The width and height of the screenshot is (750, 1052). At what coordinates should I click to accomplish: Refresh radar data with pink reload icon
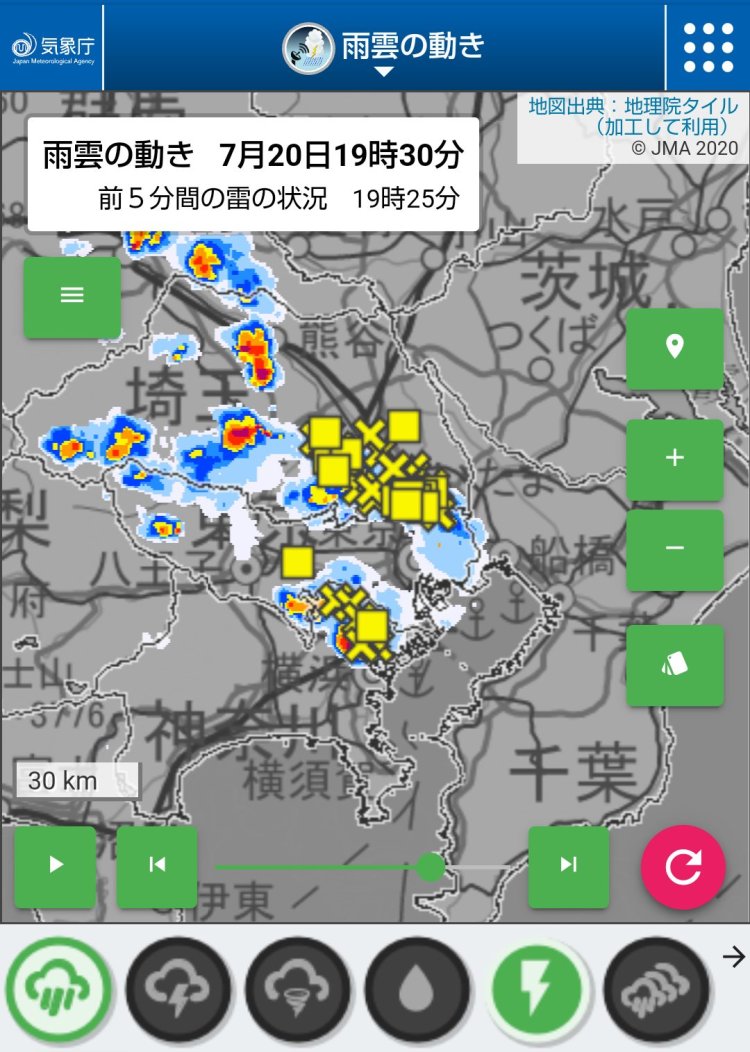pos(683,866)
